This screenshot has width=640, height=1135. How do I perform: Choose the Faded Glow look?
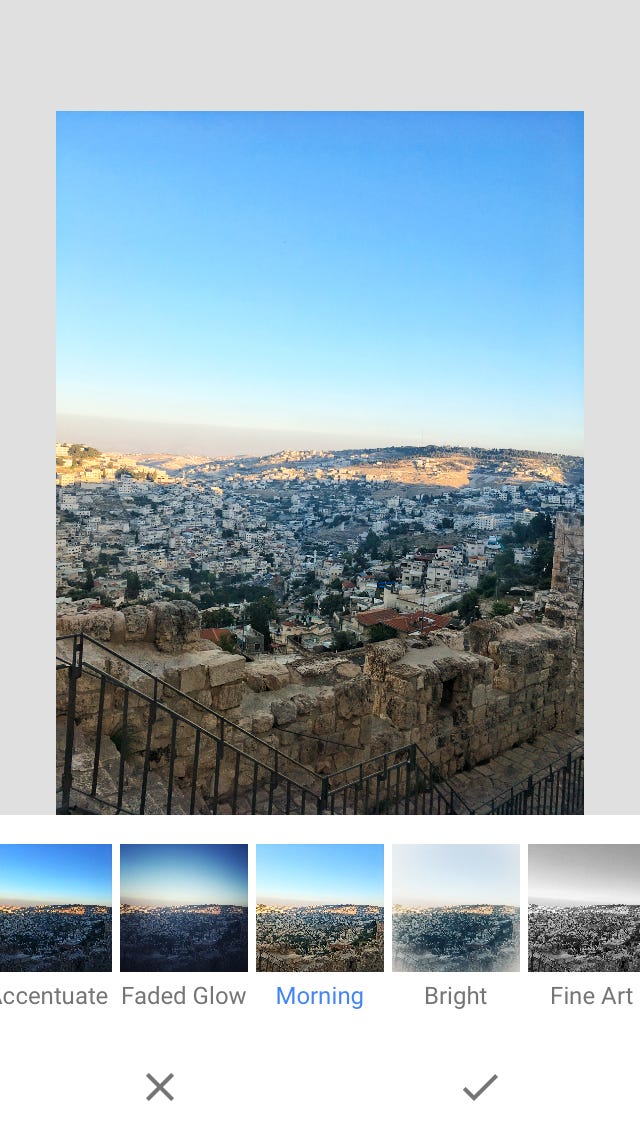(184, 908)
